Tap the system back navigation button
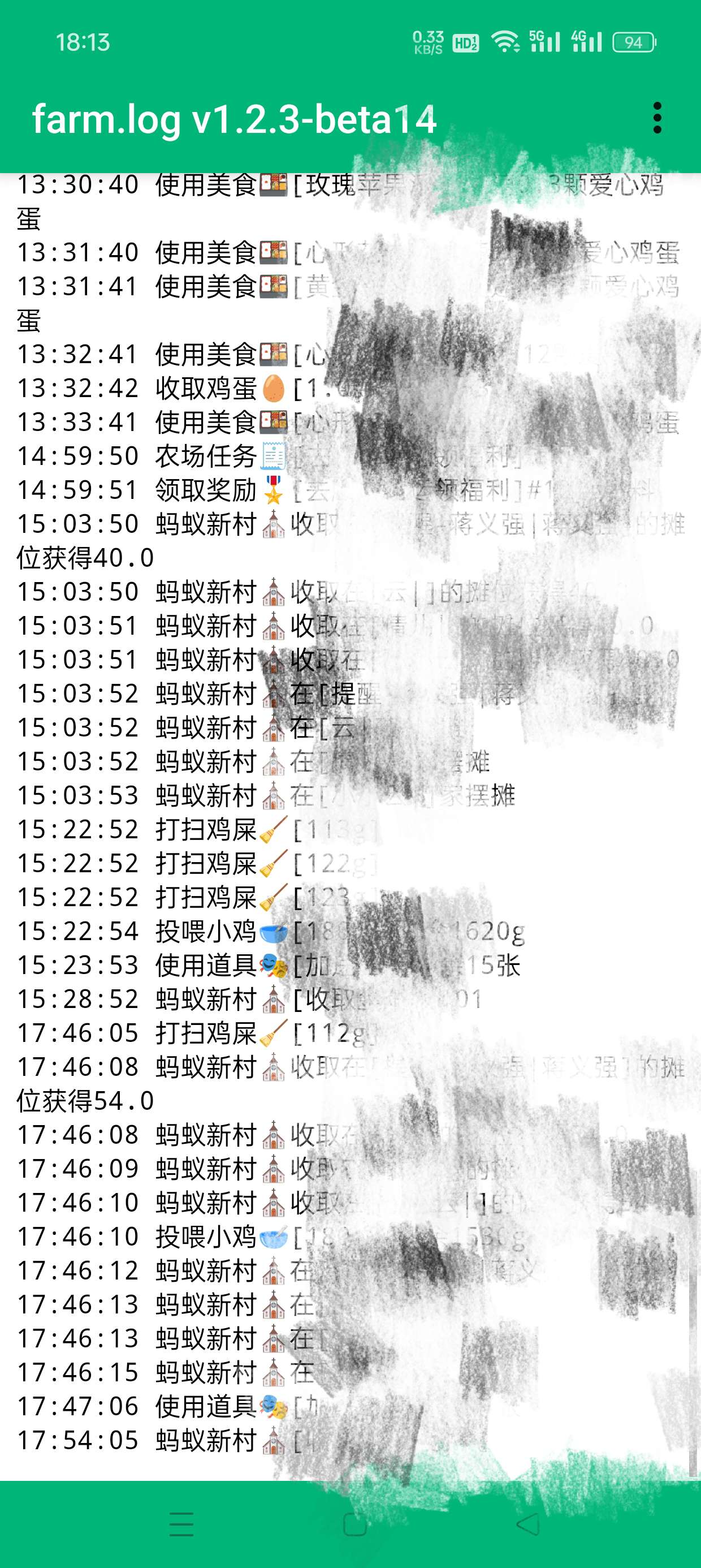This screenshot has height=1568, width=701. click(527, 1524)
